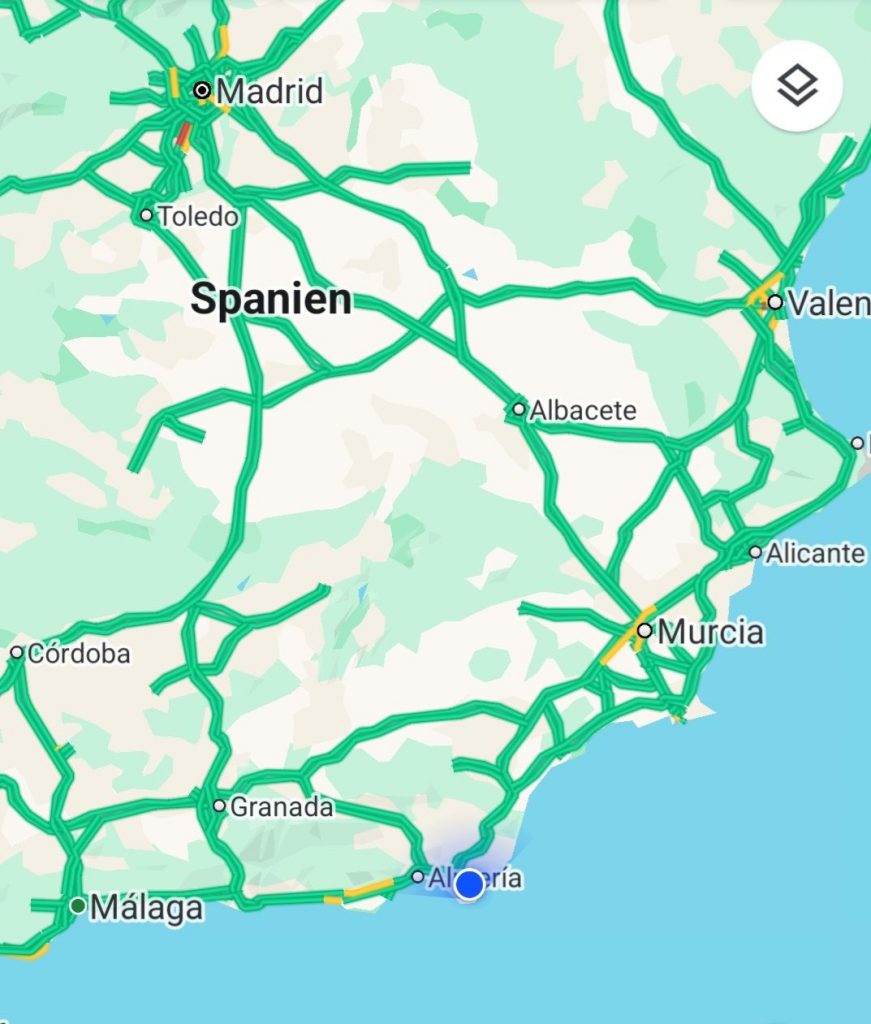Select Granada on the map
The height and width of the screenshot is (1024, 871).
click(x=281, y=807)
